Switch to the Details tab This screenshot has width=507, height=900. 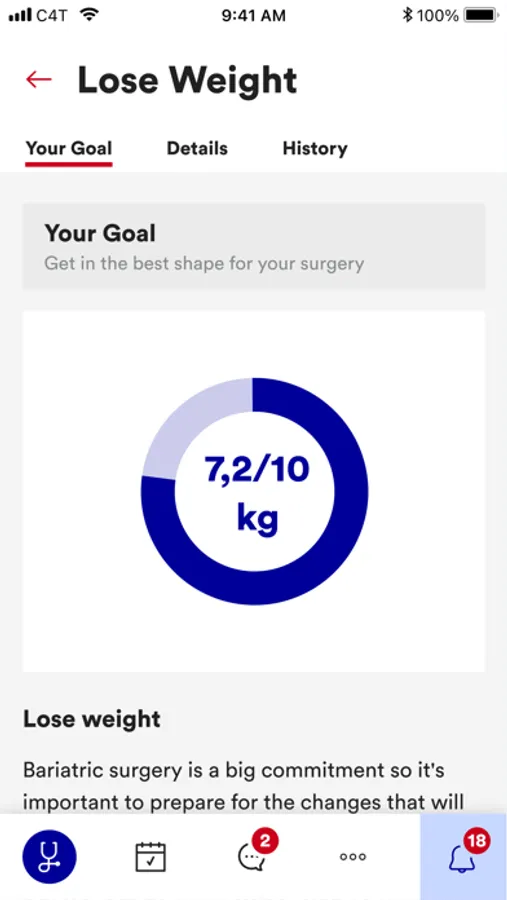197,149
